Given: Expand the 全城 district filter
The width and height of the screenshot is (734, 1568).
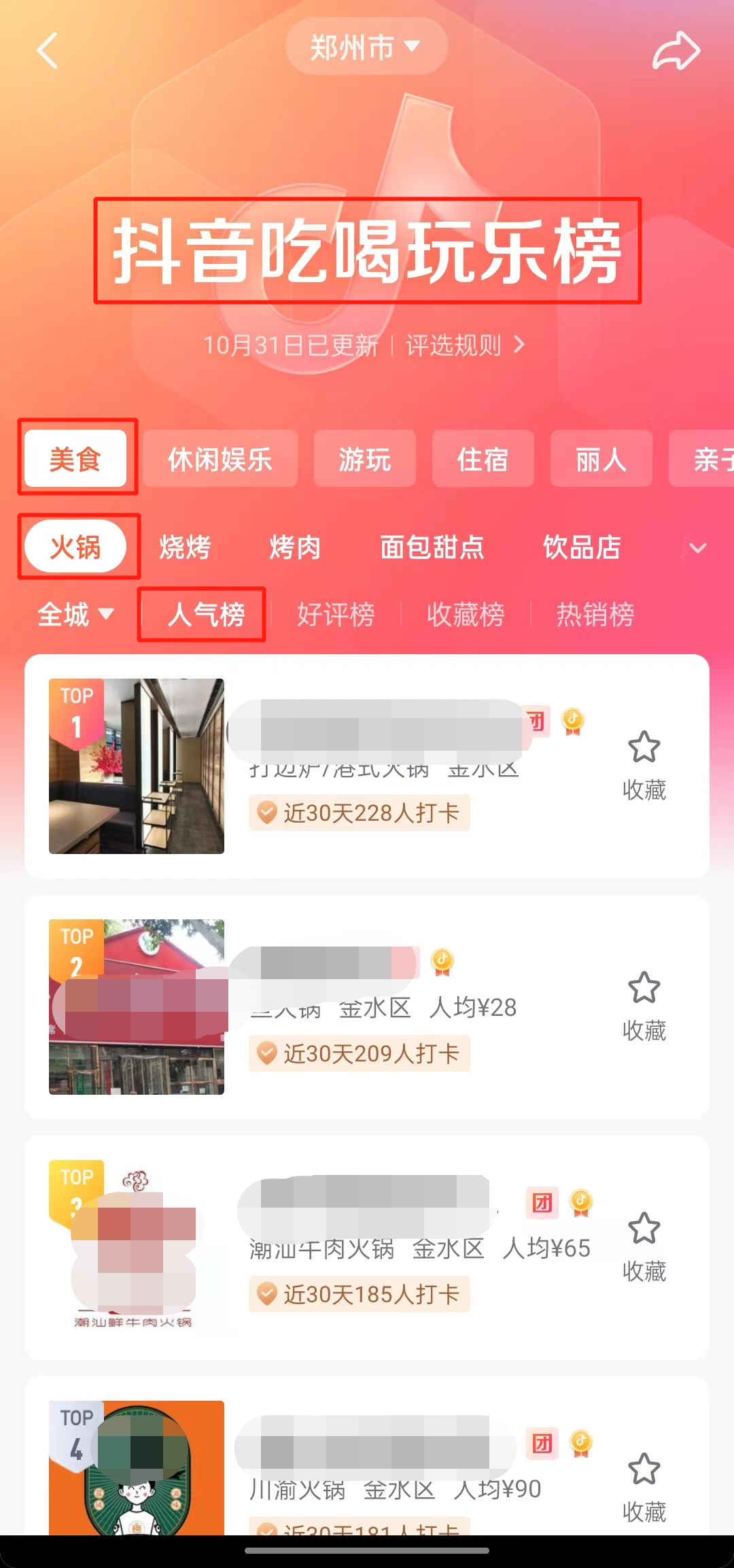Looking at the screenshot, I should (x=73, y=614).
